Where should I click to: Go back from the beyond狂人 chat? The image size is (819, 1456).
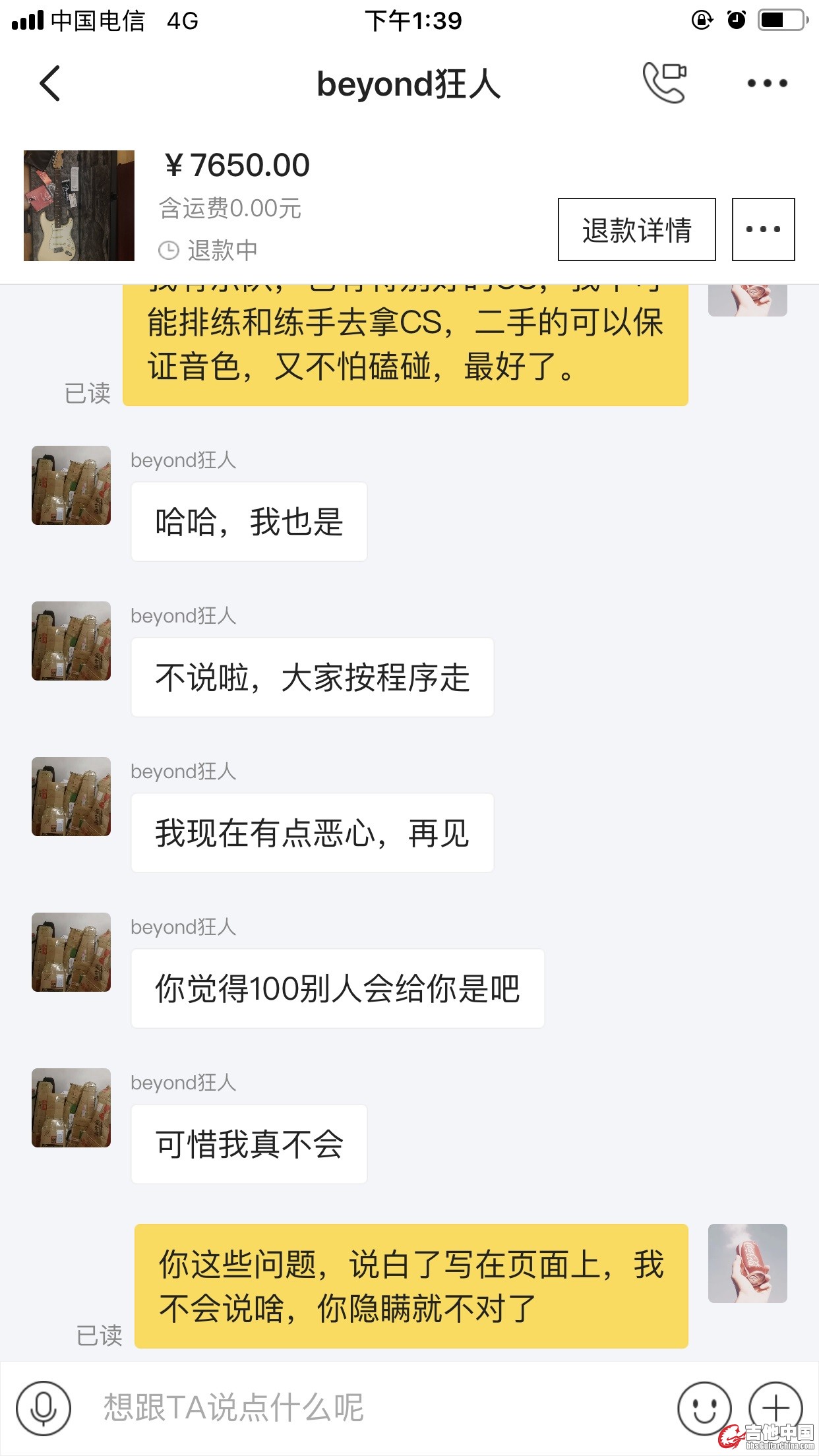coord(50,84)
